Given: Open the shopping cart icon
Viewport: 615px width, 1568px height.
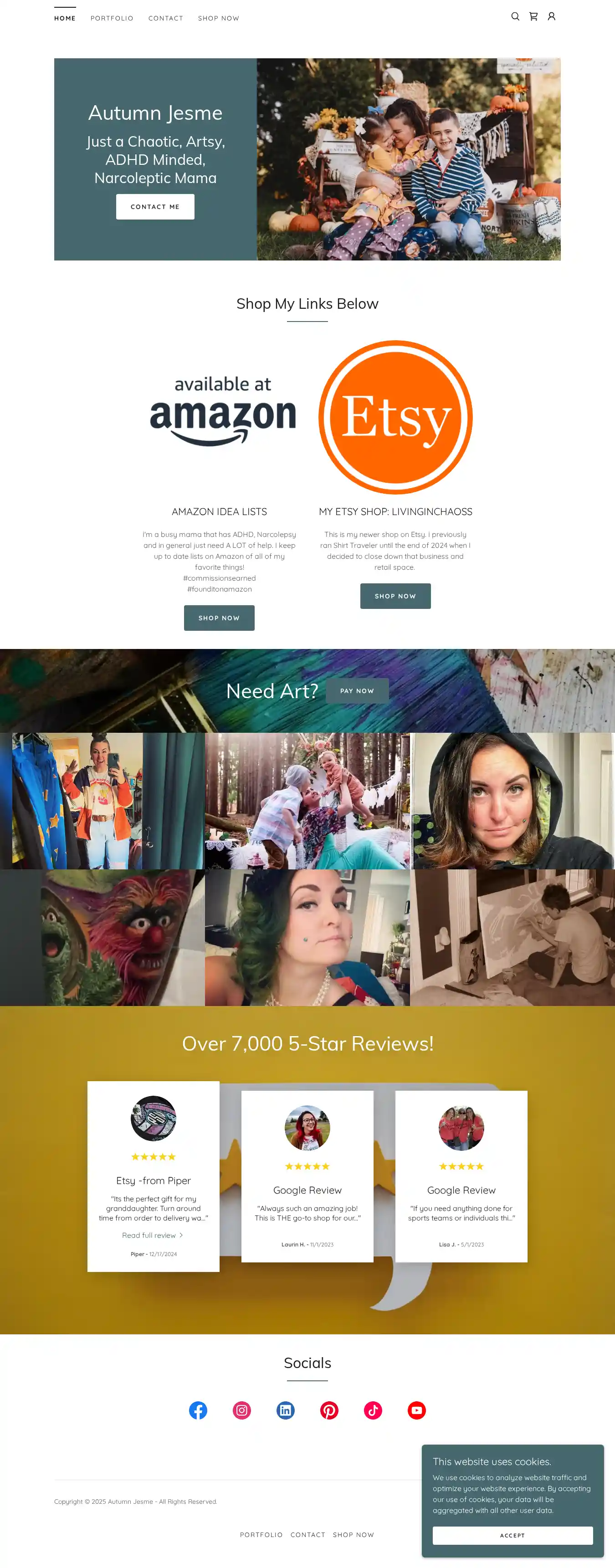Looking at the screenshot, I should tap(533, 16).
